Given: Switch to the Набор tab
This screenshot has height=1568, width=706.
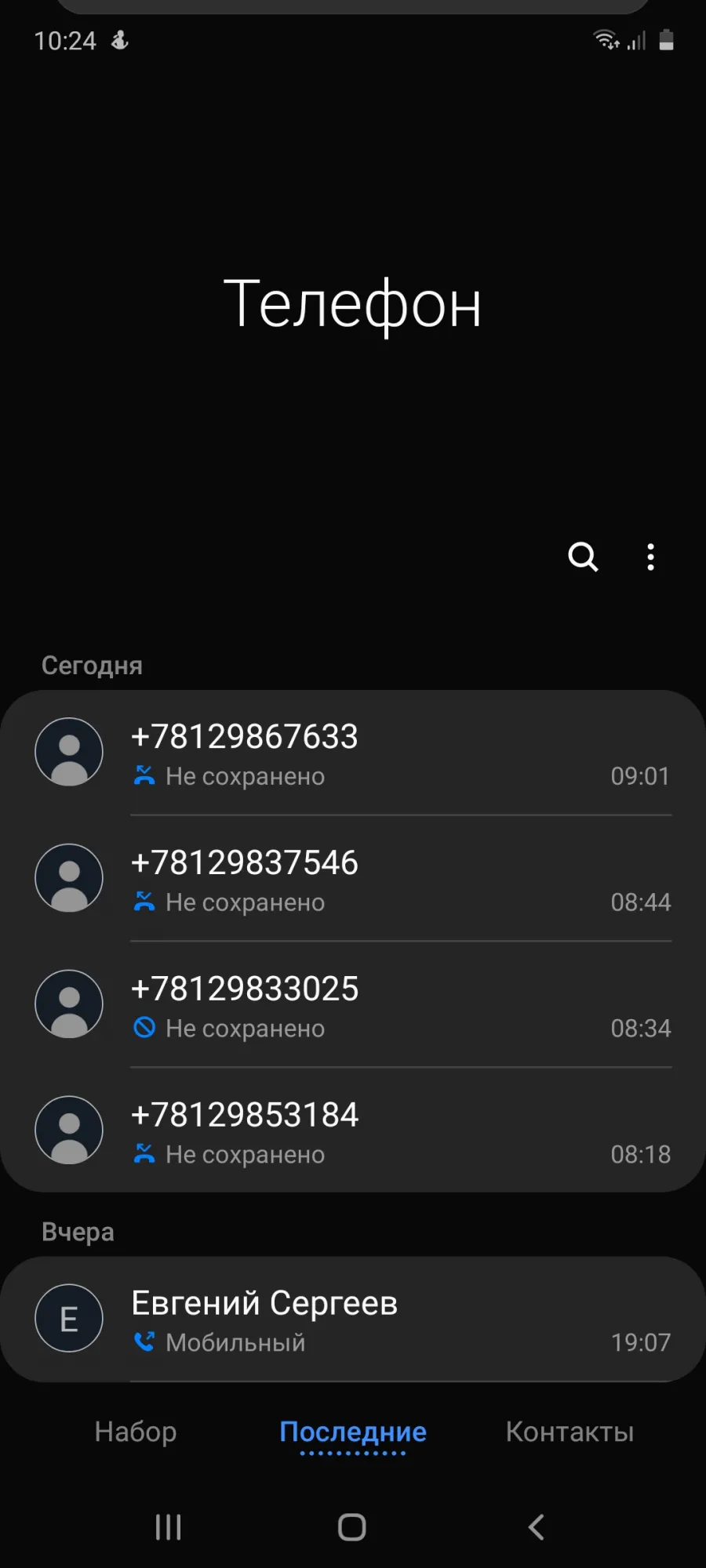Looking at the screenshot, I should pos(136,1432).
